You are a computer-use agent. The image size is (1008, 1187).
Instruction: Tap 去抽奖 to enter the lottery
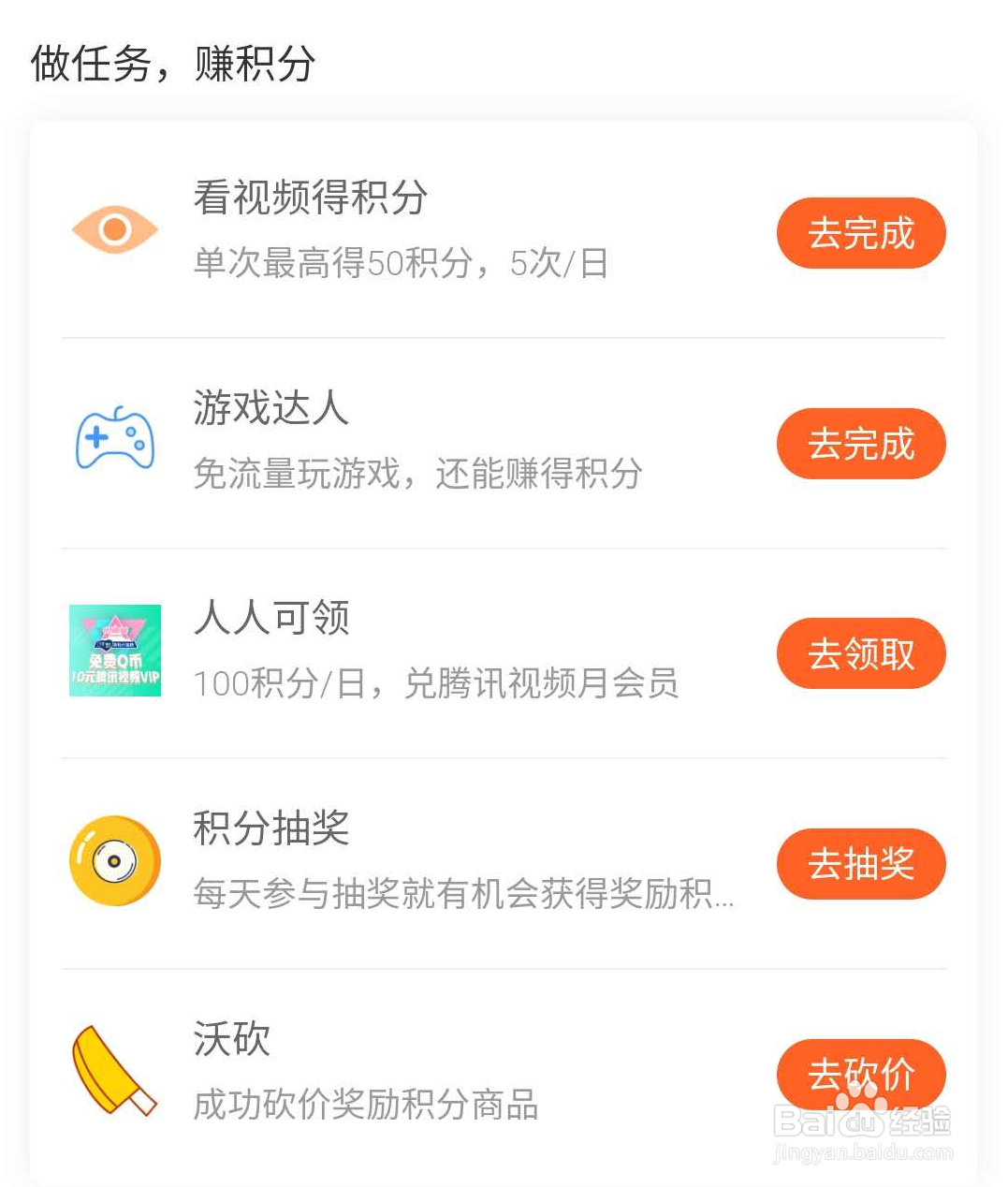coord(861,864)
